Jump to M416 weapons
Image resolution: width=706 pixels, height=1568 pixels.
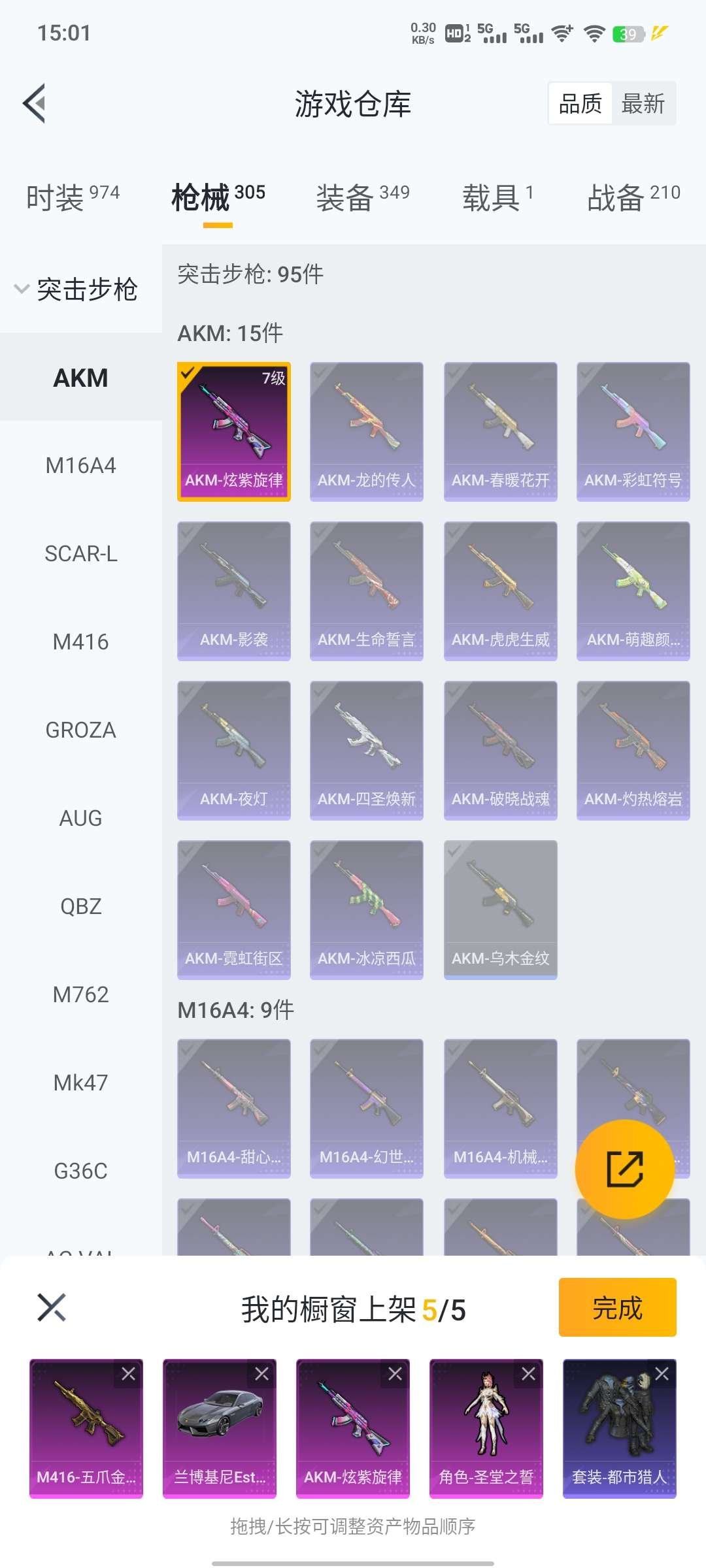[80, 642]
